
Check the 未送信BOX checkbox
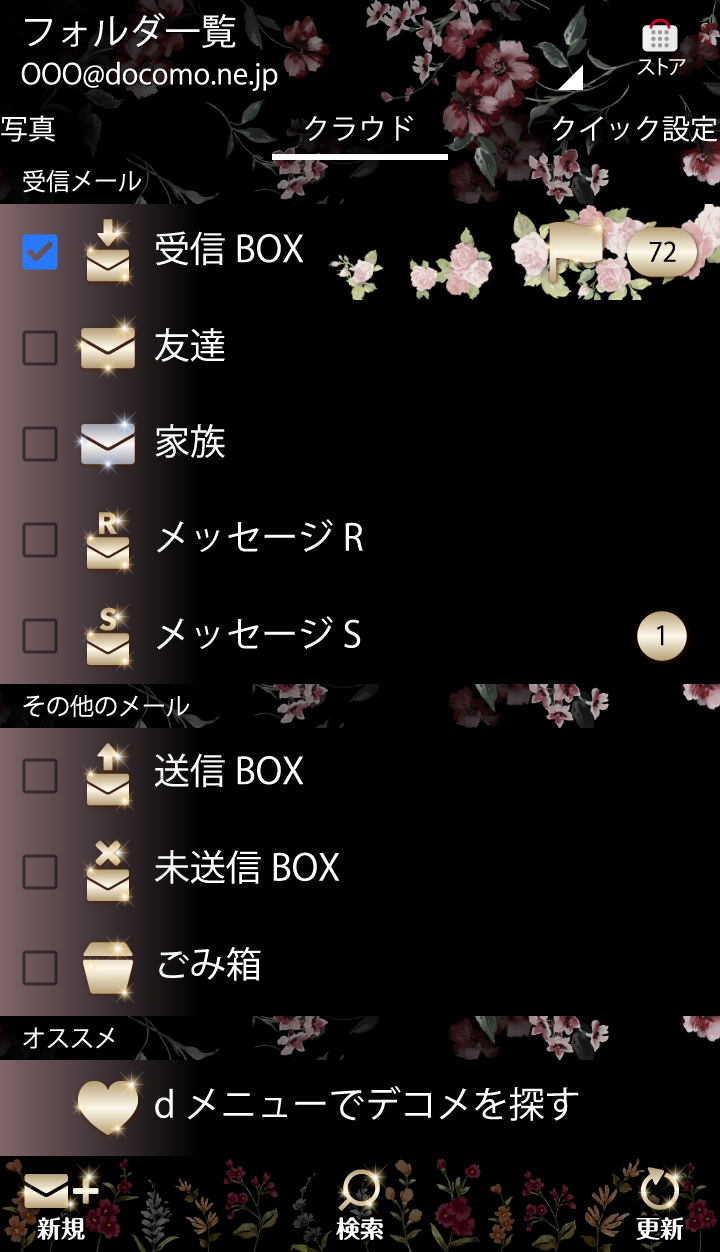[x=40, y=871]
